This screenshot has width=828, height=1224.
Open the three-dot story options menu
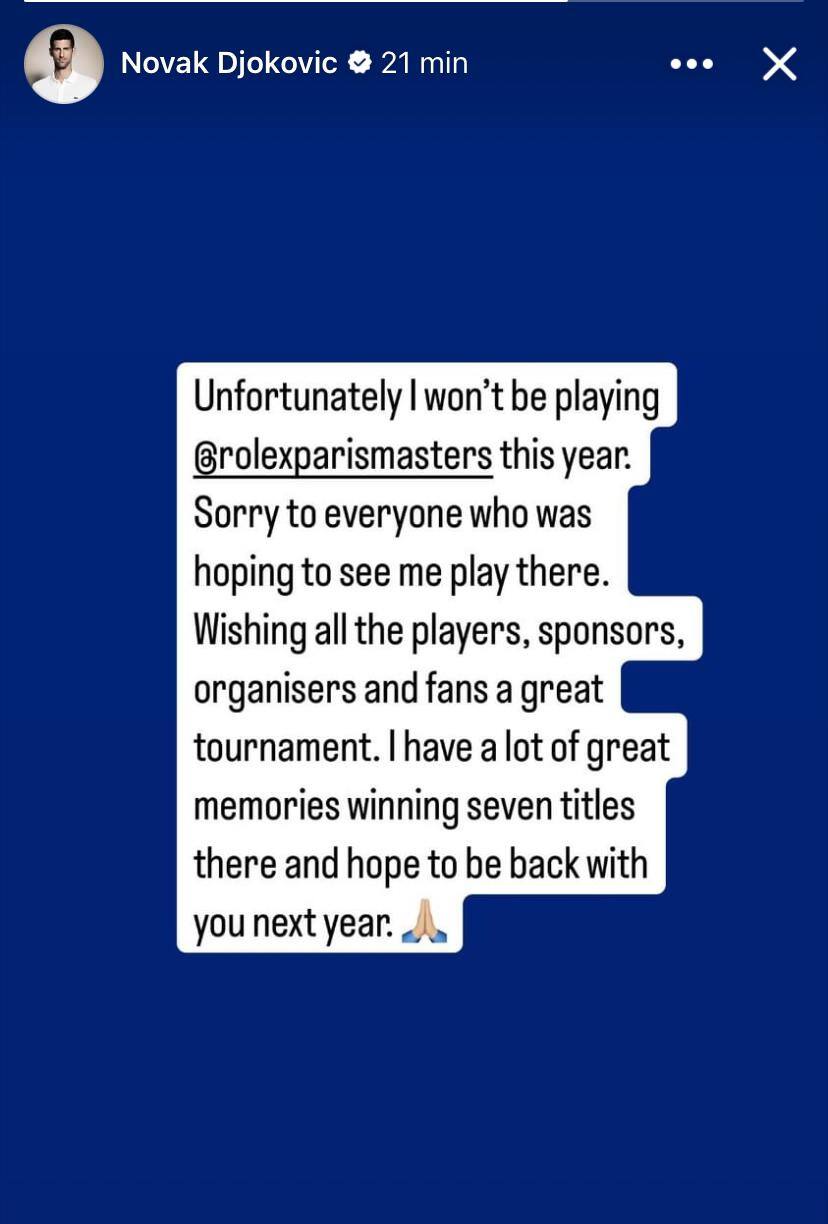tap(692, 64)
